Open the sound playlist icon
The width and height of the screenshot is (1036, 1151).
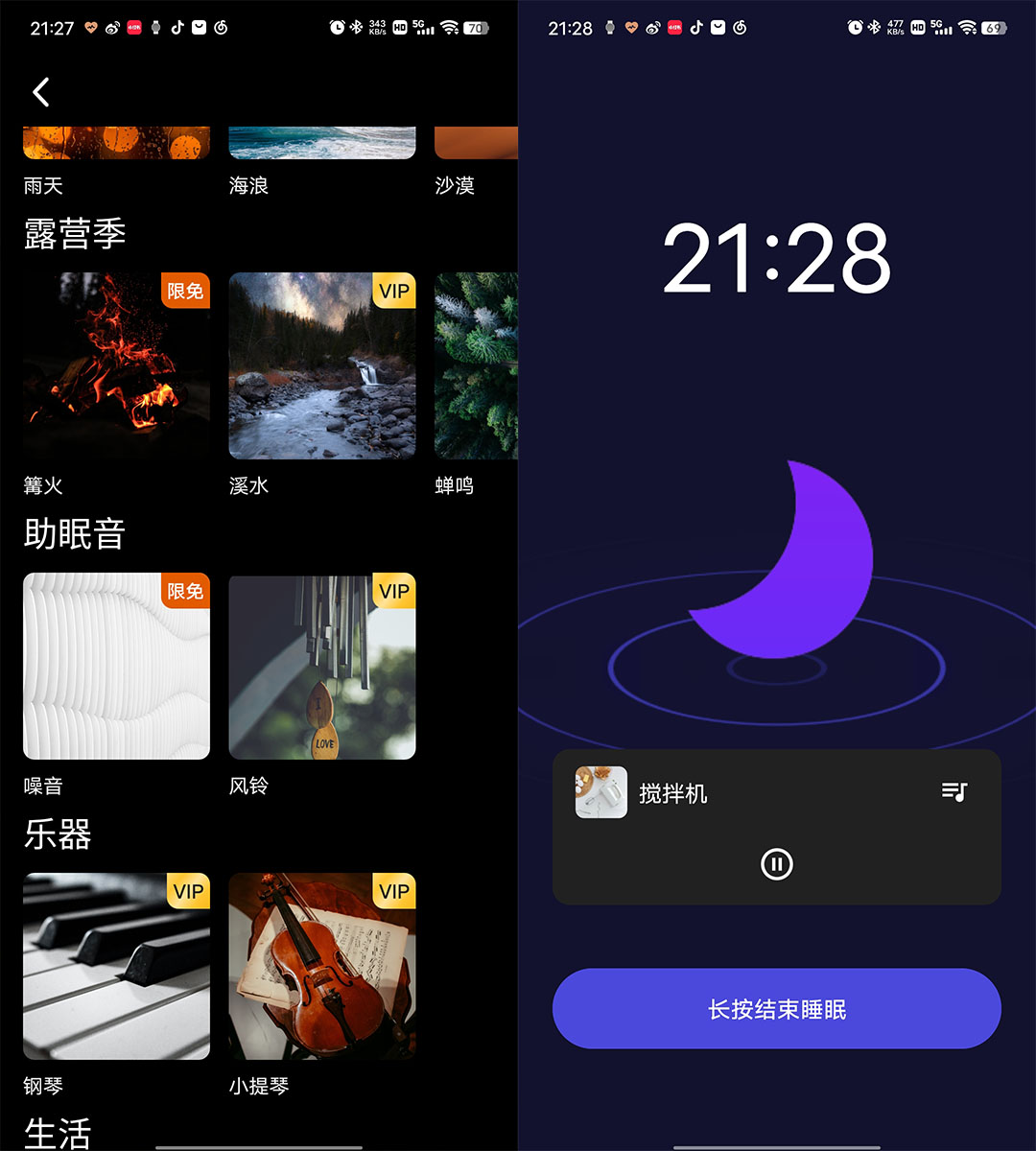954,792
